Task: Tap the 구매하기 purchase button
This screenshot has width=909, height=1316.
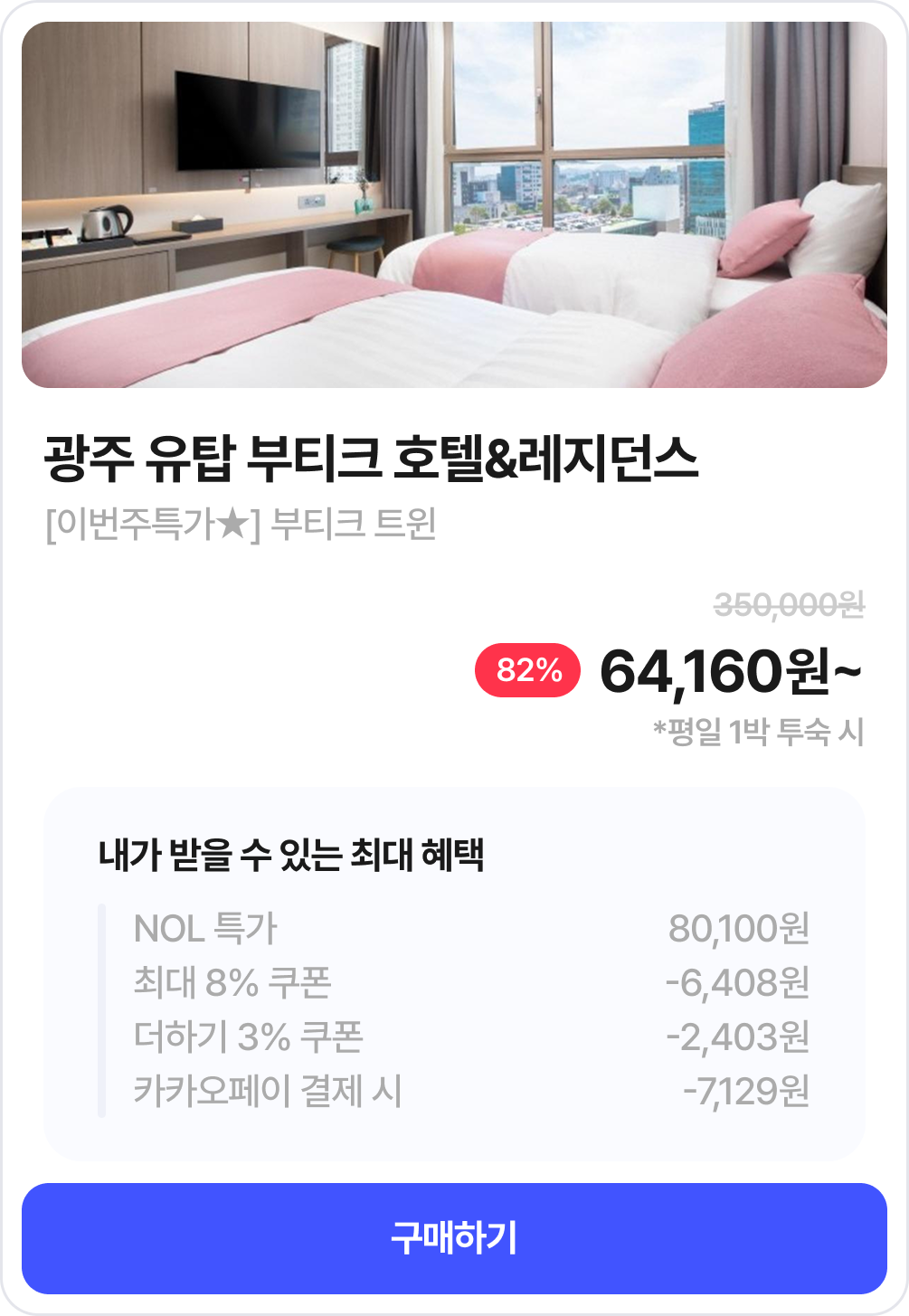Action: coord(454,1238)
